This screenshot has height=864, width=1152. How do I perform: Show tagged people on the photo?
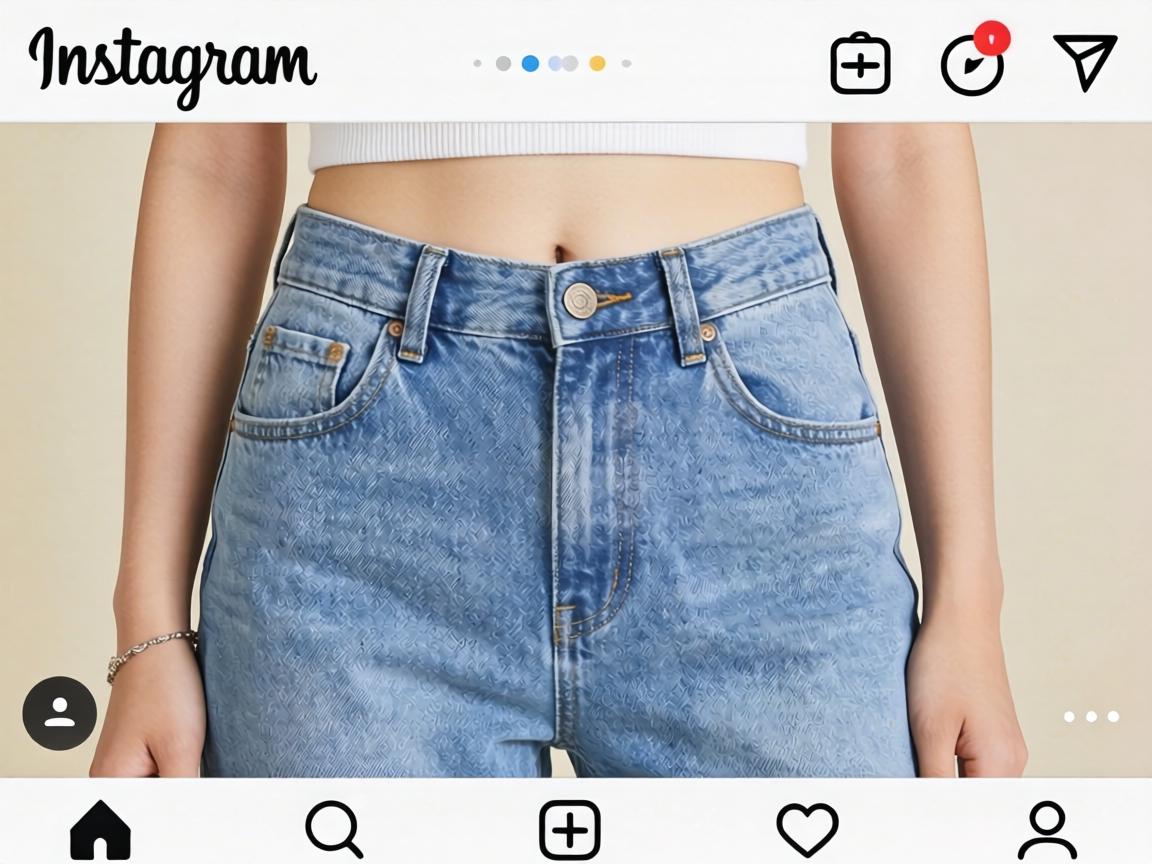click(x=60, y=713)
